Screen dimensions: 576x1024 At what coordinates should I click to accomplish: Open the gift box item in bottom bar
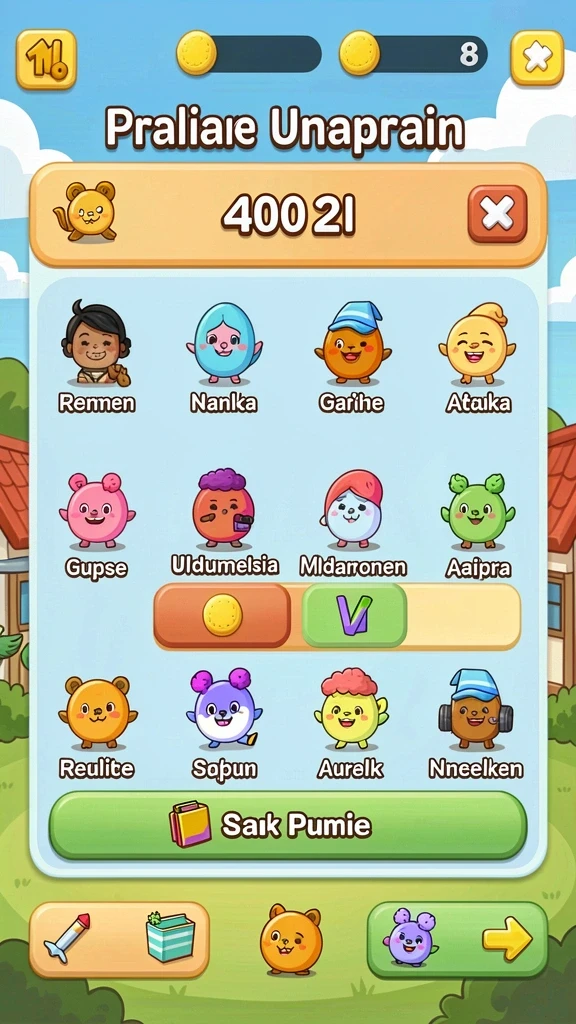[170, 938]
